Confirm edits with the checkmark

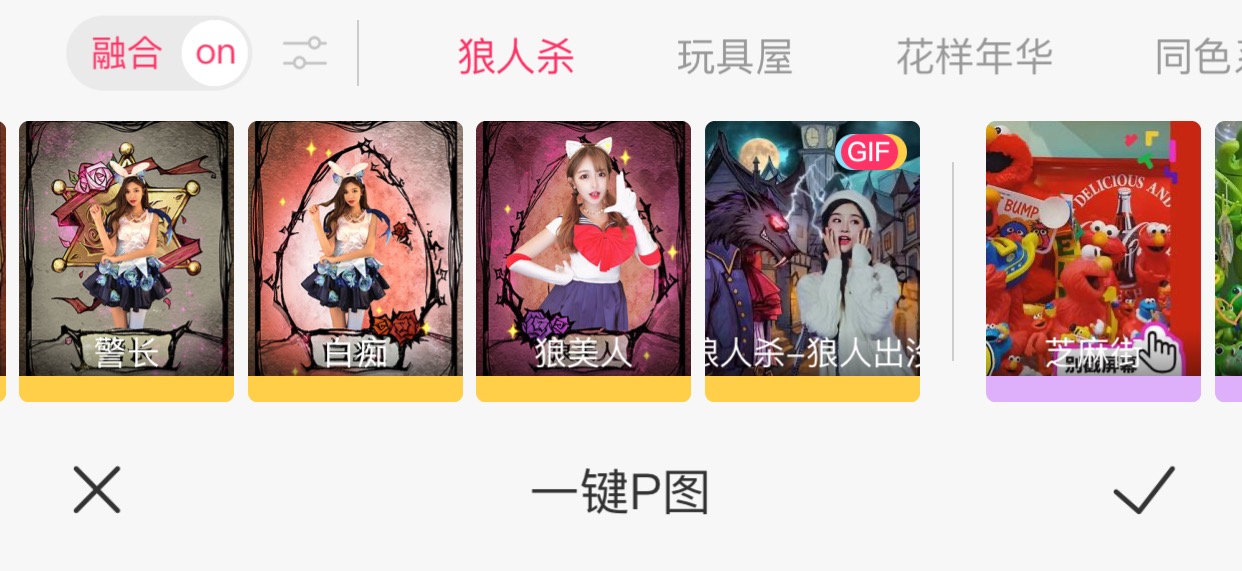(1143, 490)
